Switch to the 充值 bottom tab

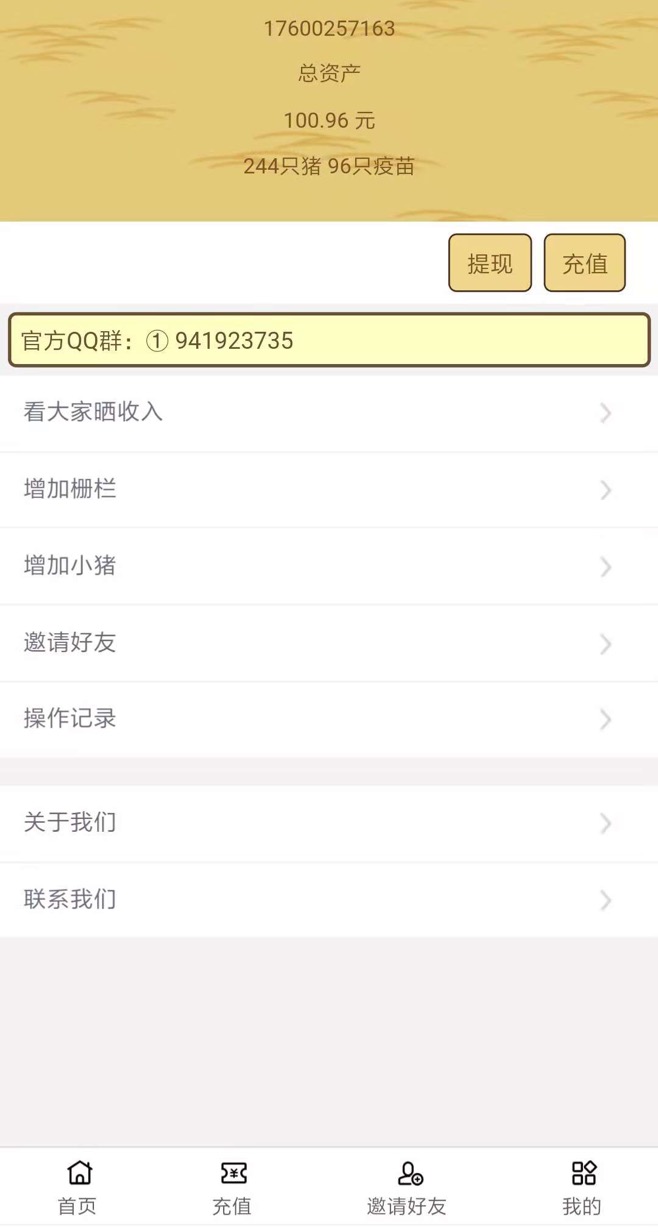[x=232, y=1188]
